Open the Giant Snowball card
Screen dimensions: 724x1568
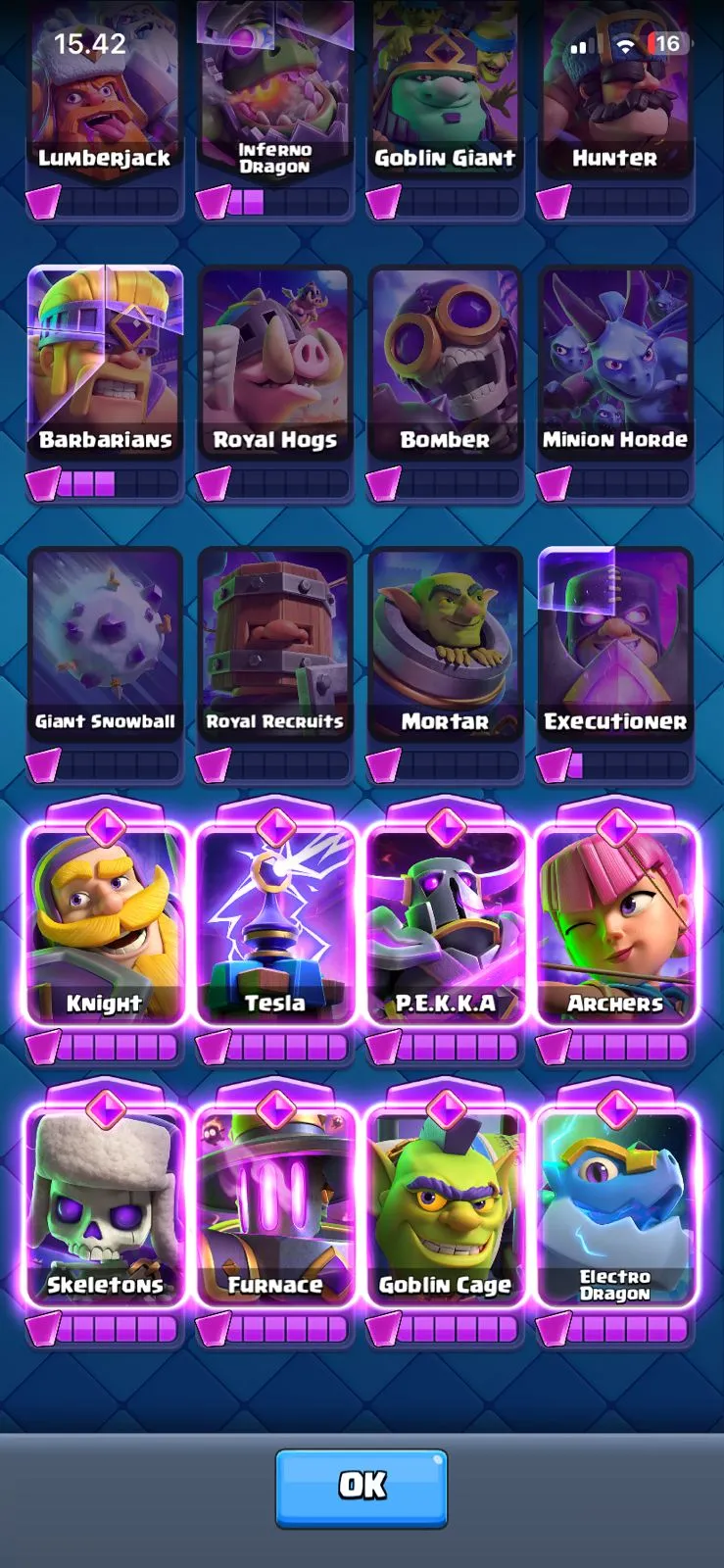pyautogui.click(x=105, y=644)
